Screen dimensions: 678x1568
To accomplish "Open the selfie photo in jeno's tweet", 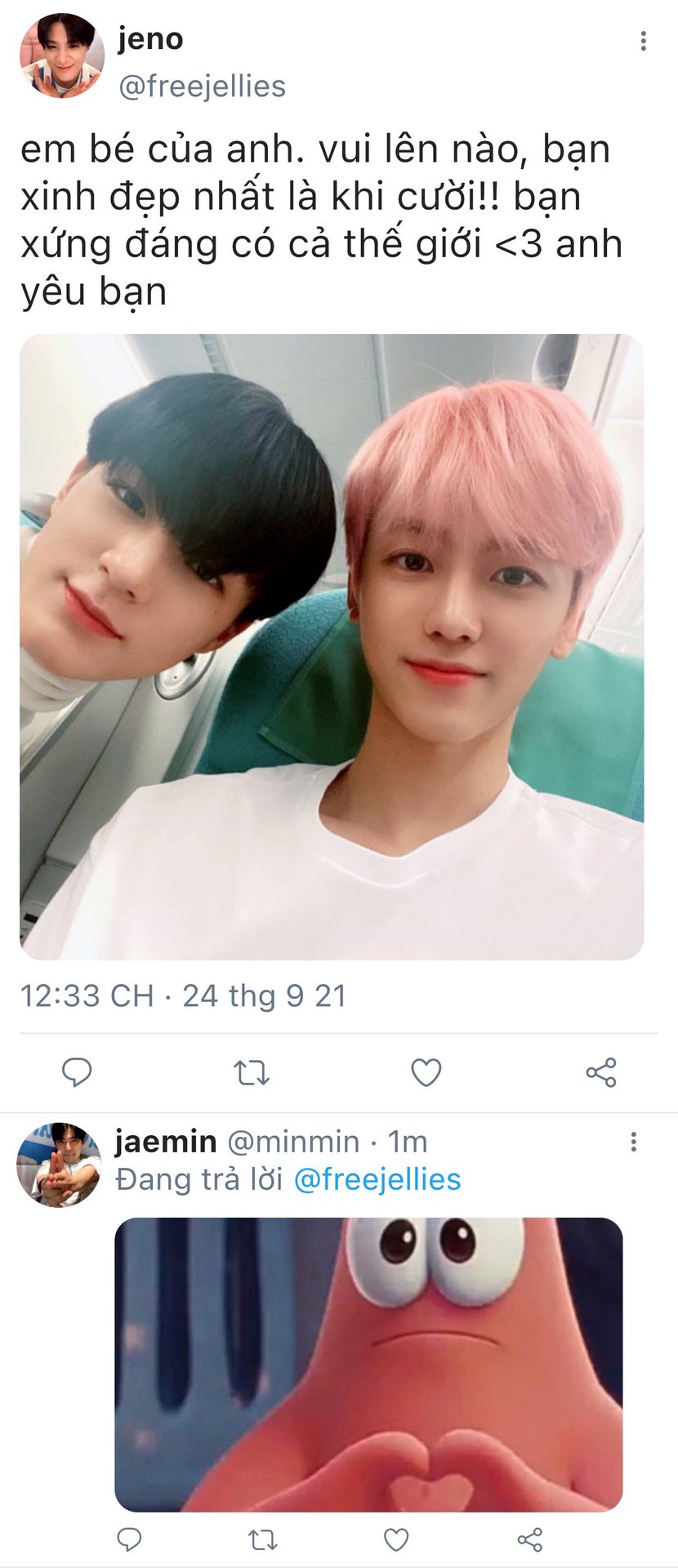I will coord(332,646).
